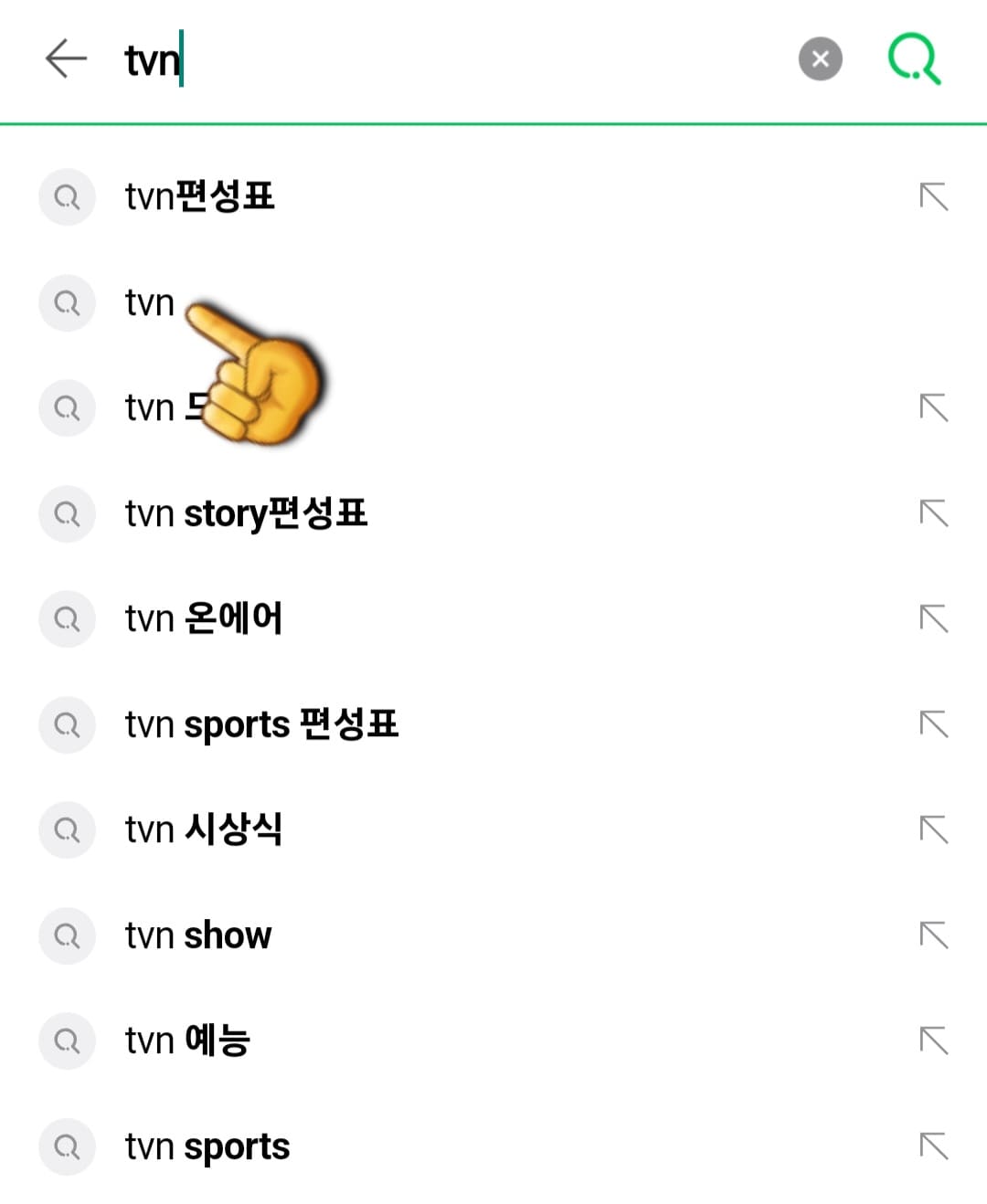987x1204 pixels.
Task: Select the magnifier icon next to tvn sports
Action: (x=66, y=1146)
